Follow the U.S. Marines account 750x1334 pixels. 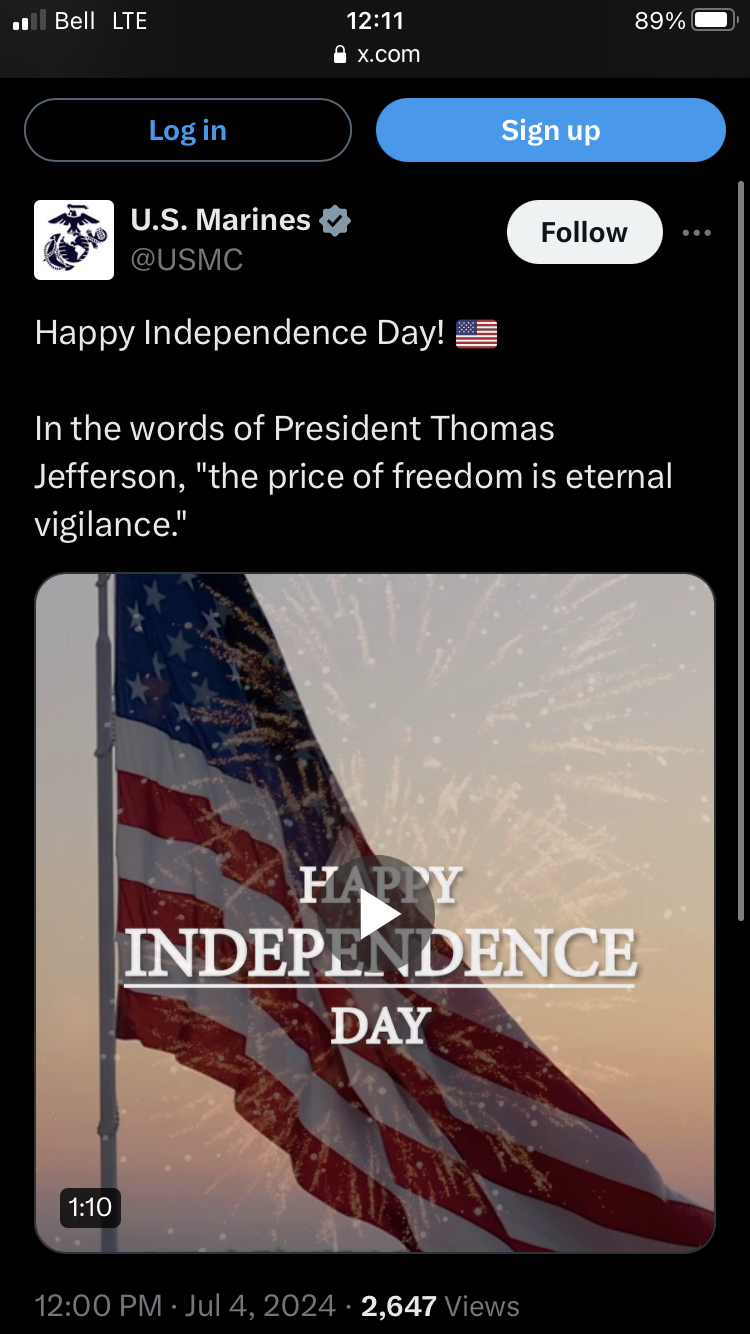(x=585, y=232)
